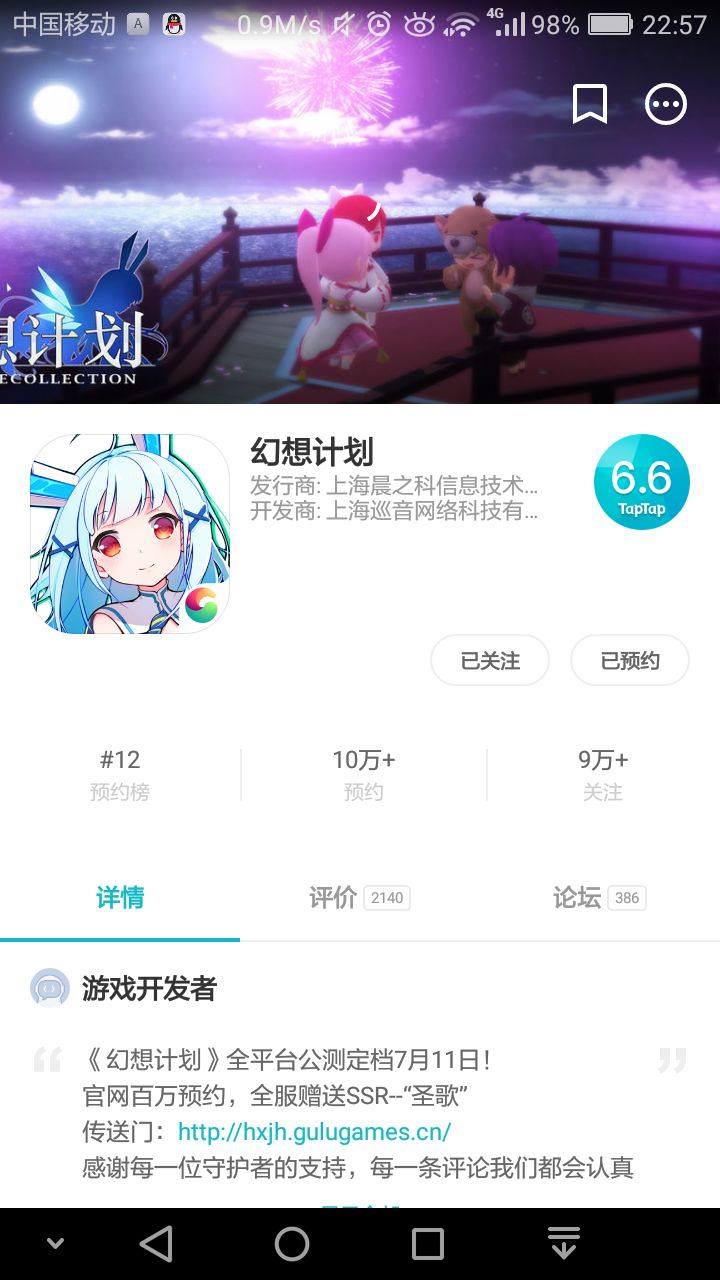
Task: Open the three-dot overflow menu
Action: tap(666, 104)
